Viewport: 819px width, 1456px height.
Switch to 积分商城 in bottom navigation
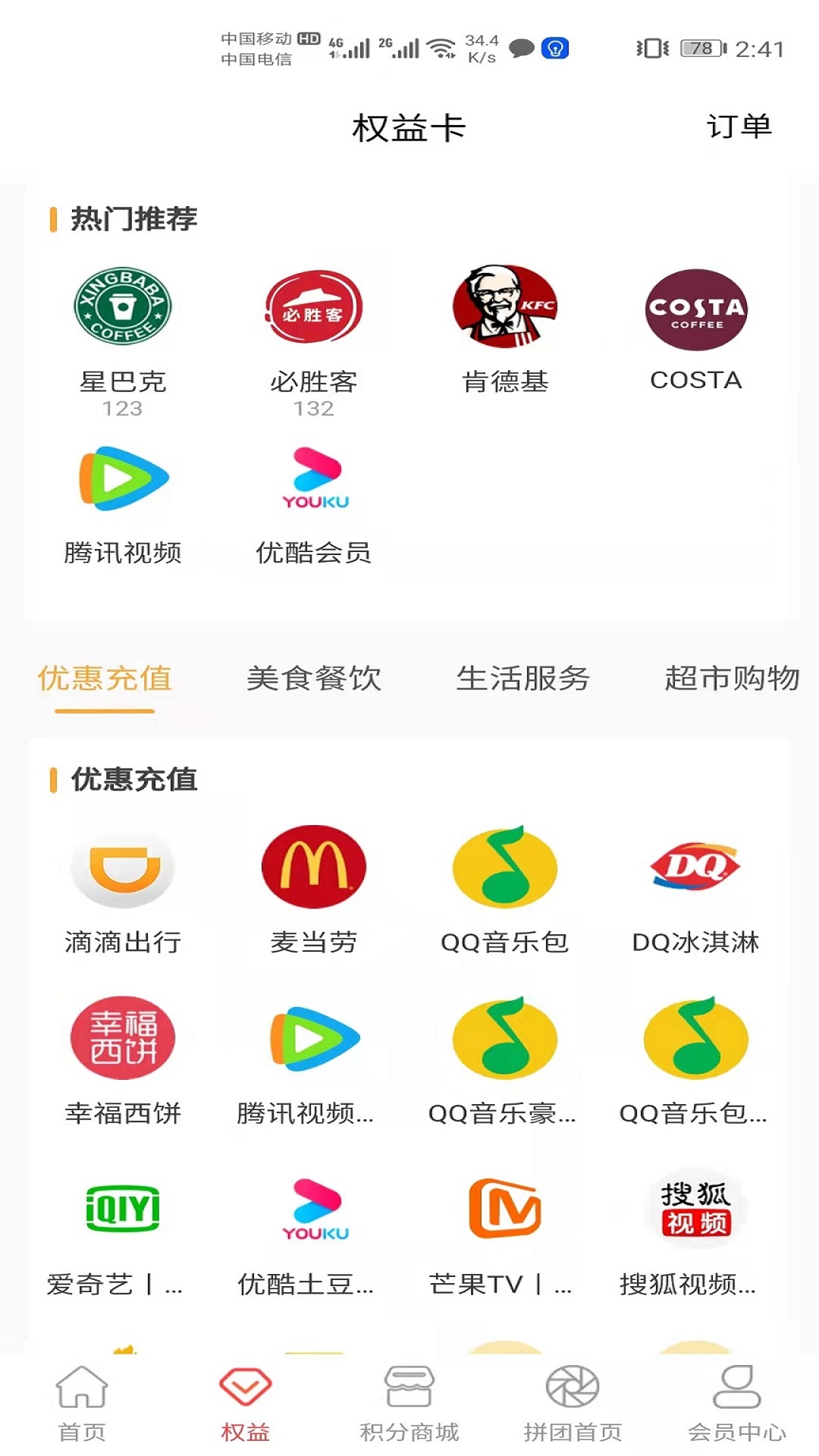pos(409,1403)
